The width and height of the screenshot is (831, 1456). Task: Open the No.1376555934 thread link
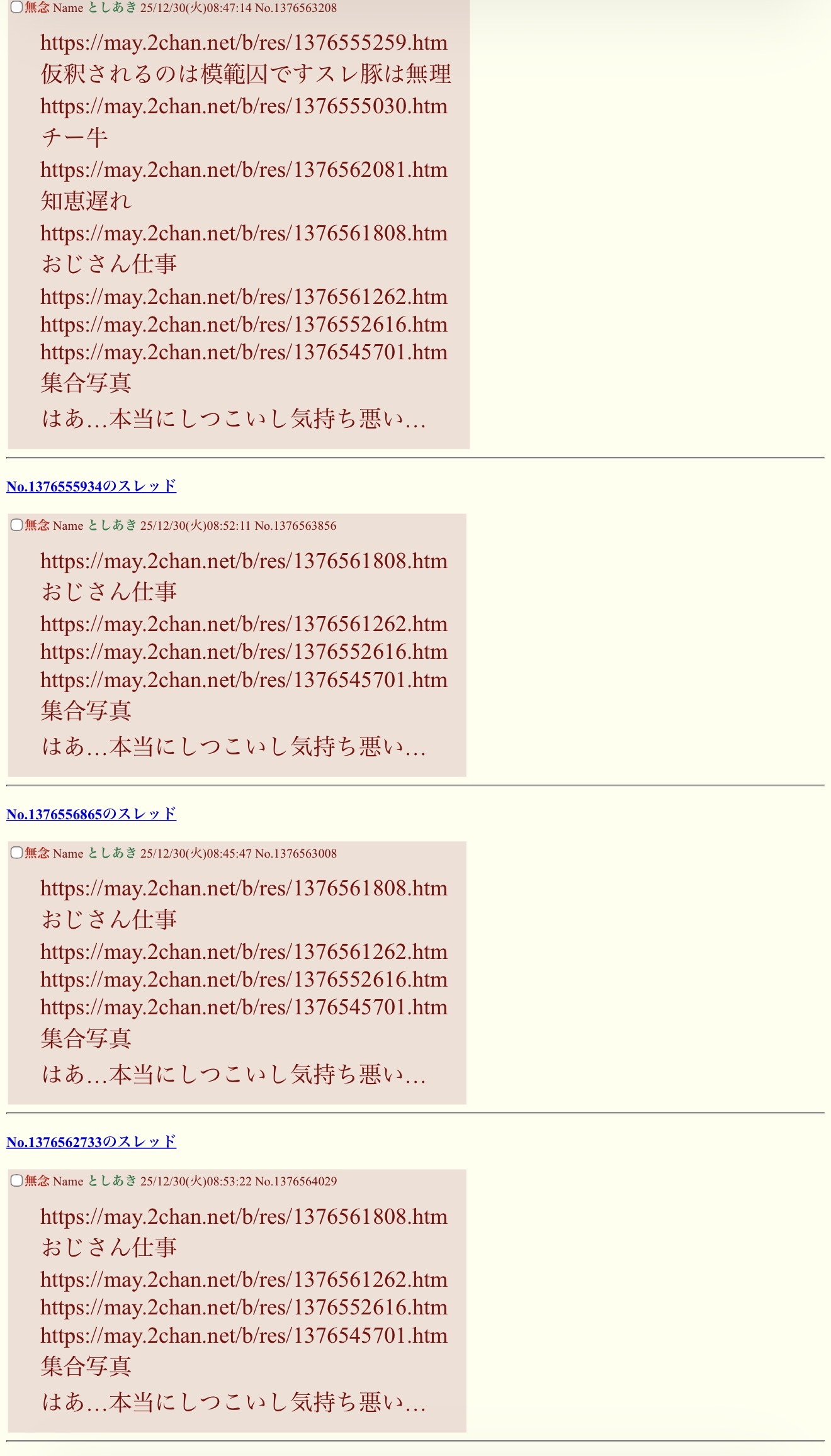tap(91, 486)
